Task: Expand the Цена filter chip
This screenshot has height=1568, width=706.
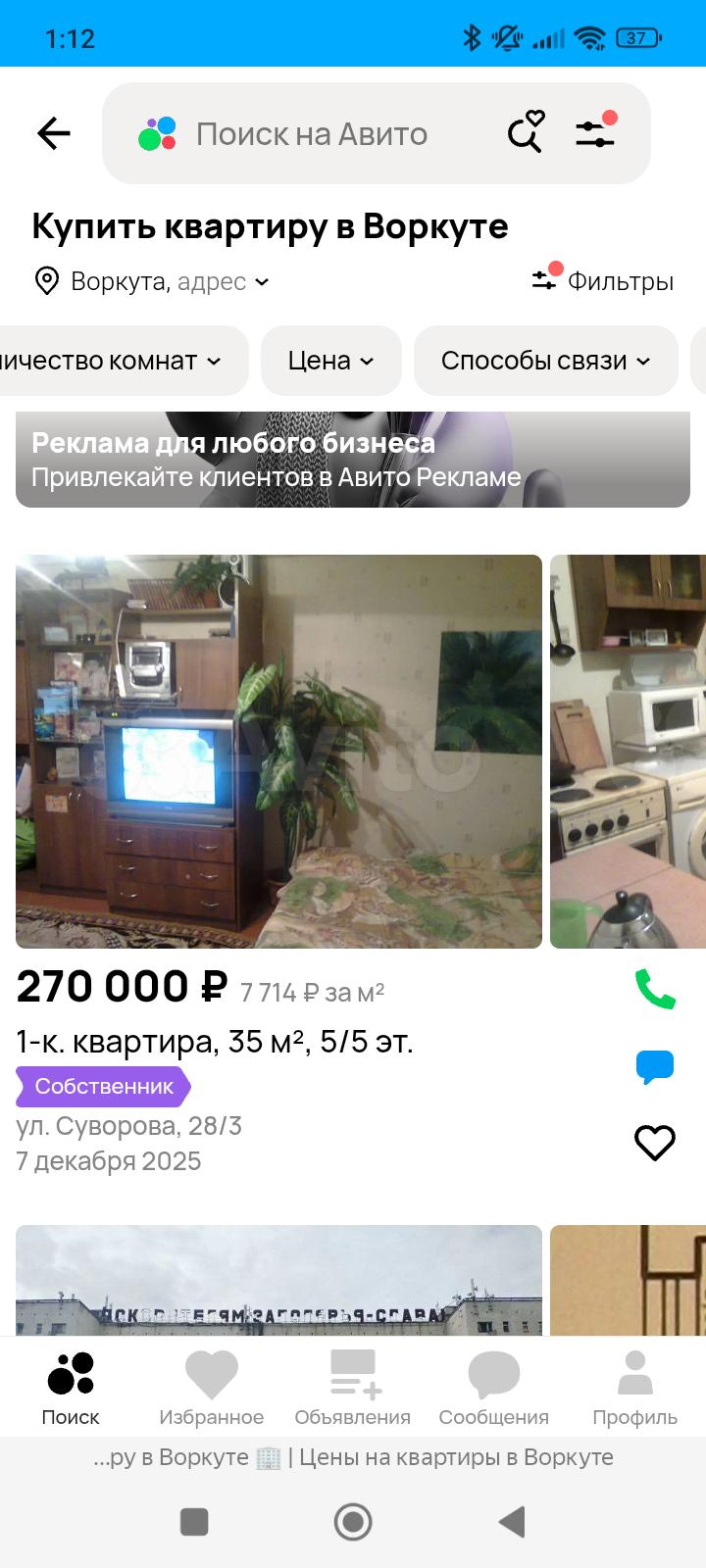Action: (x=330, y=361)
